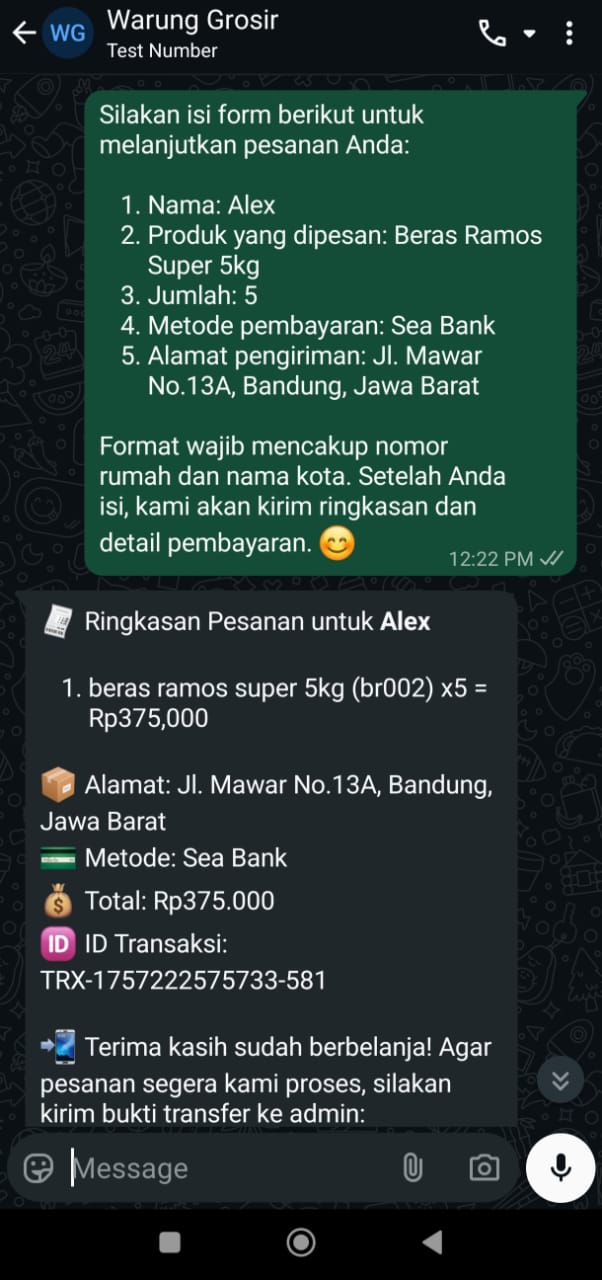Expand the call options dropdown arrow
Screen dimensions: 602x1280
click(x=530, y=33)
